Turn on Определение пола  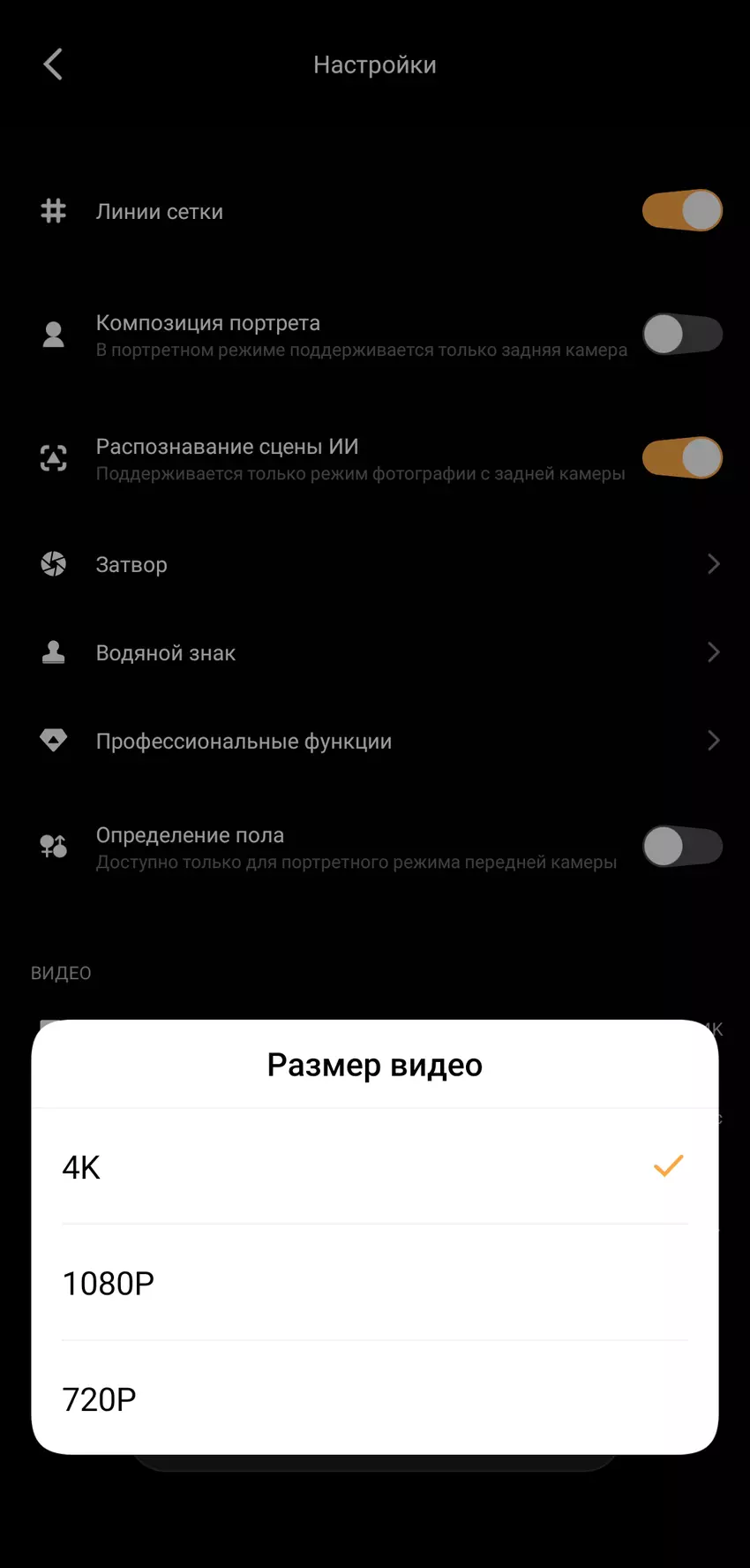681,847
